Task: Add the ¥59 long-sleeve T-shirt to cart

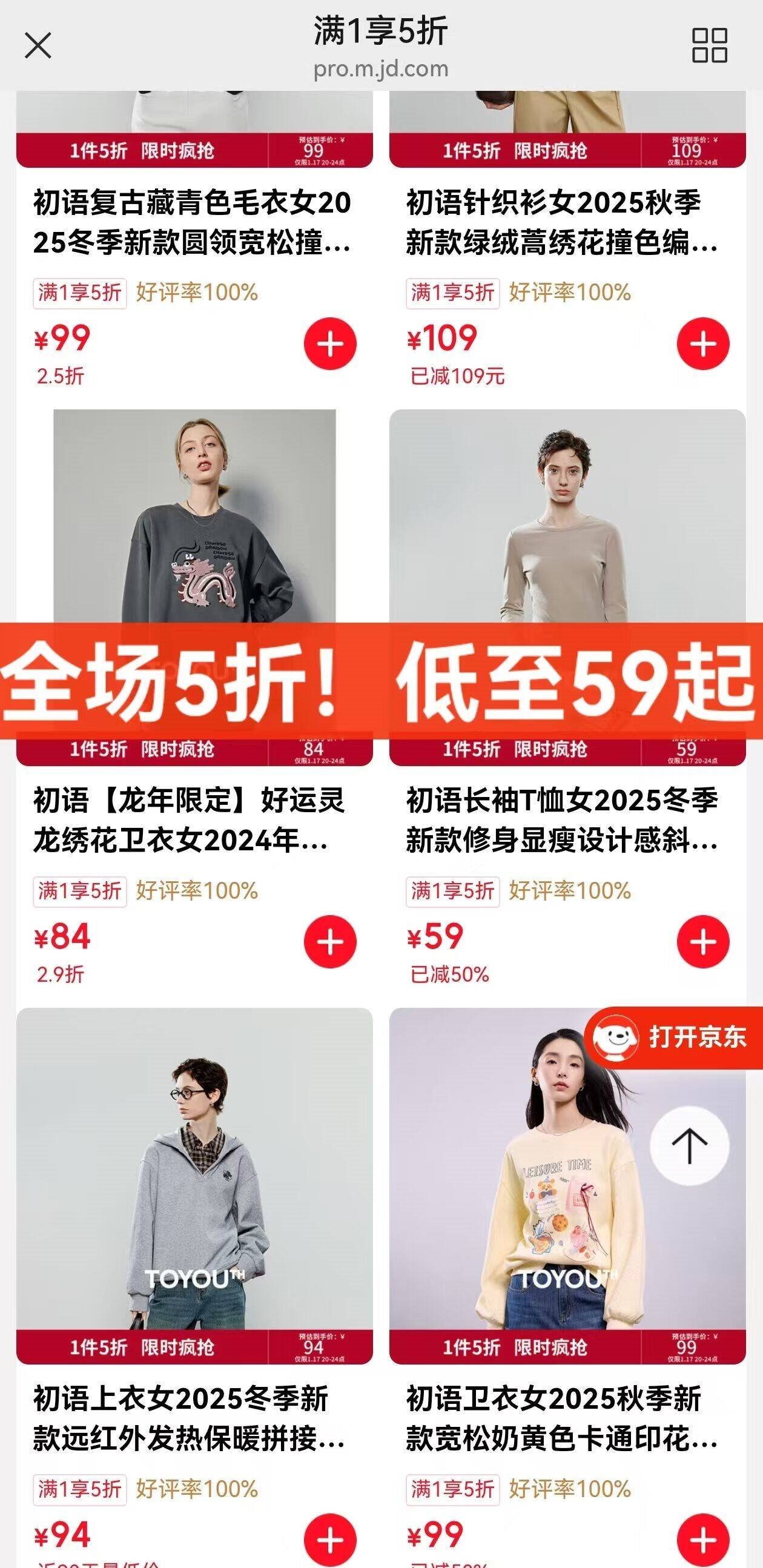Action: click(704, 942)
